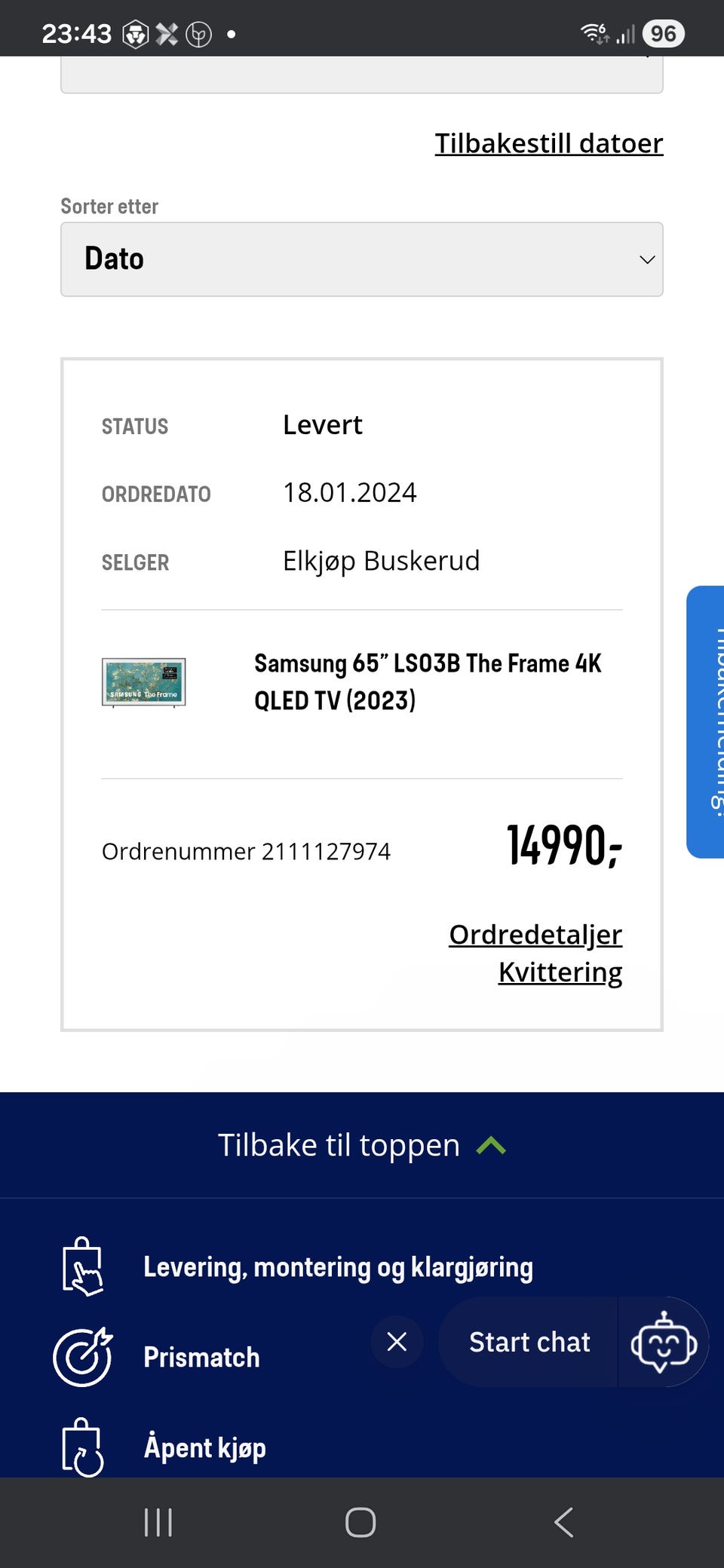Tap the Android home button
724x1568 pixels.
tap(361, 1521)
